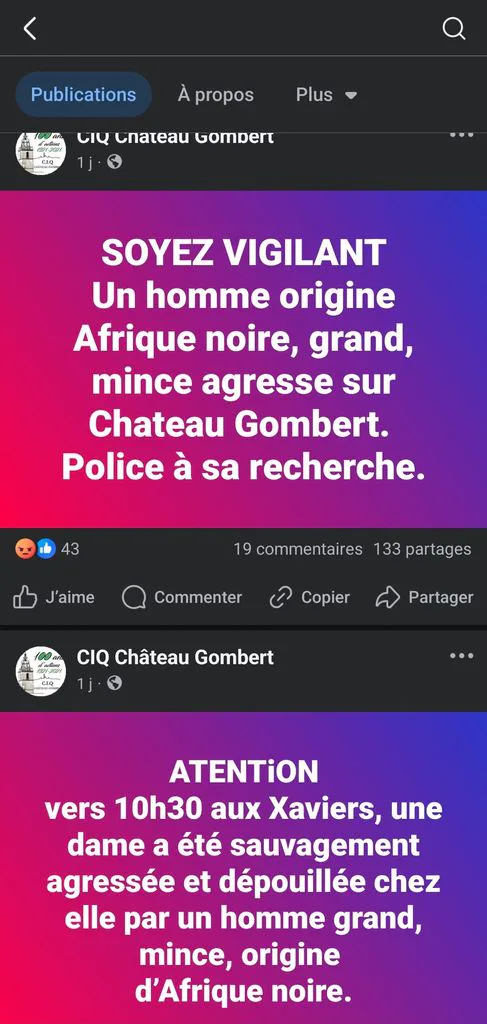Share the post using Partager
Viewport: 487px width, 1024px height.
point(424,597)
